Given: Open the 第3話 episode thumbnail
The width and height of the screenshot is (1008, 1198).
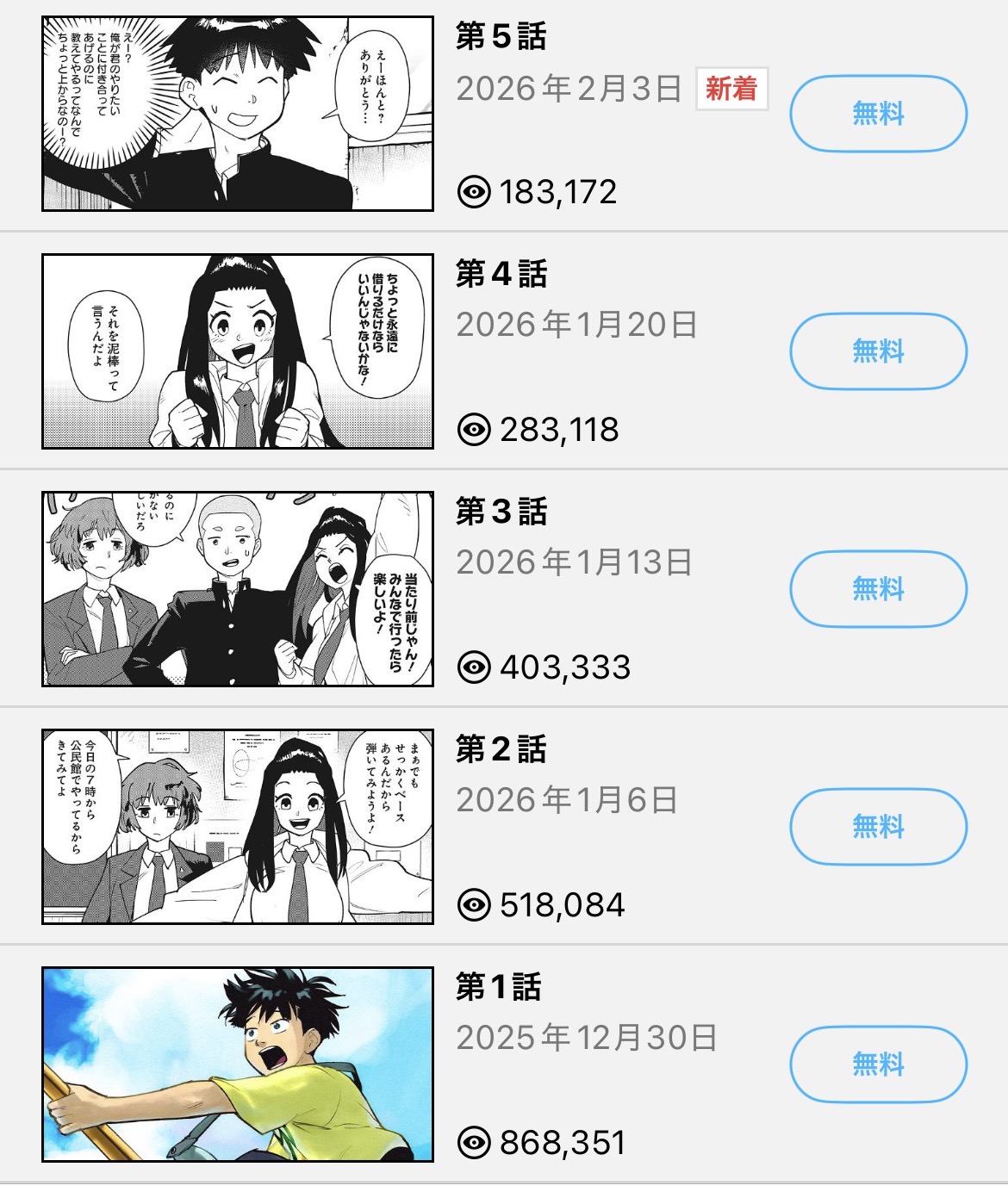Looking at the screenshot, I should 238,589.
